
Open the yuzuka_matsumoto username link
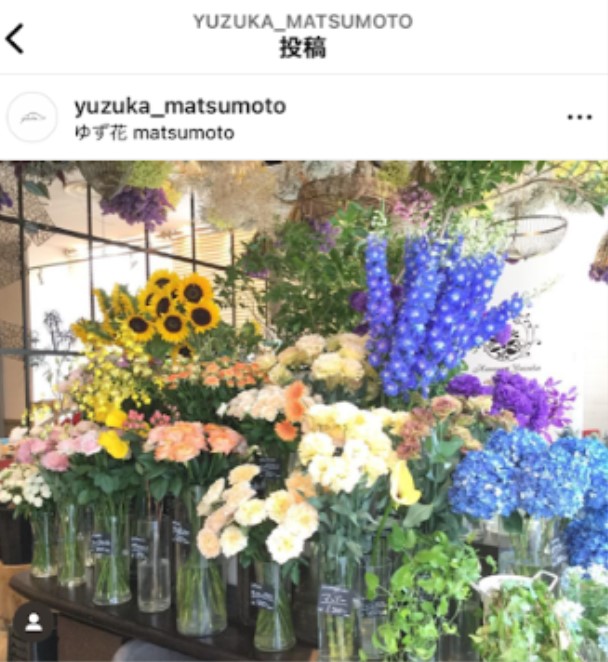point(180,106)
